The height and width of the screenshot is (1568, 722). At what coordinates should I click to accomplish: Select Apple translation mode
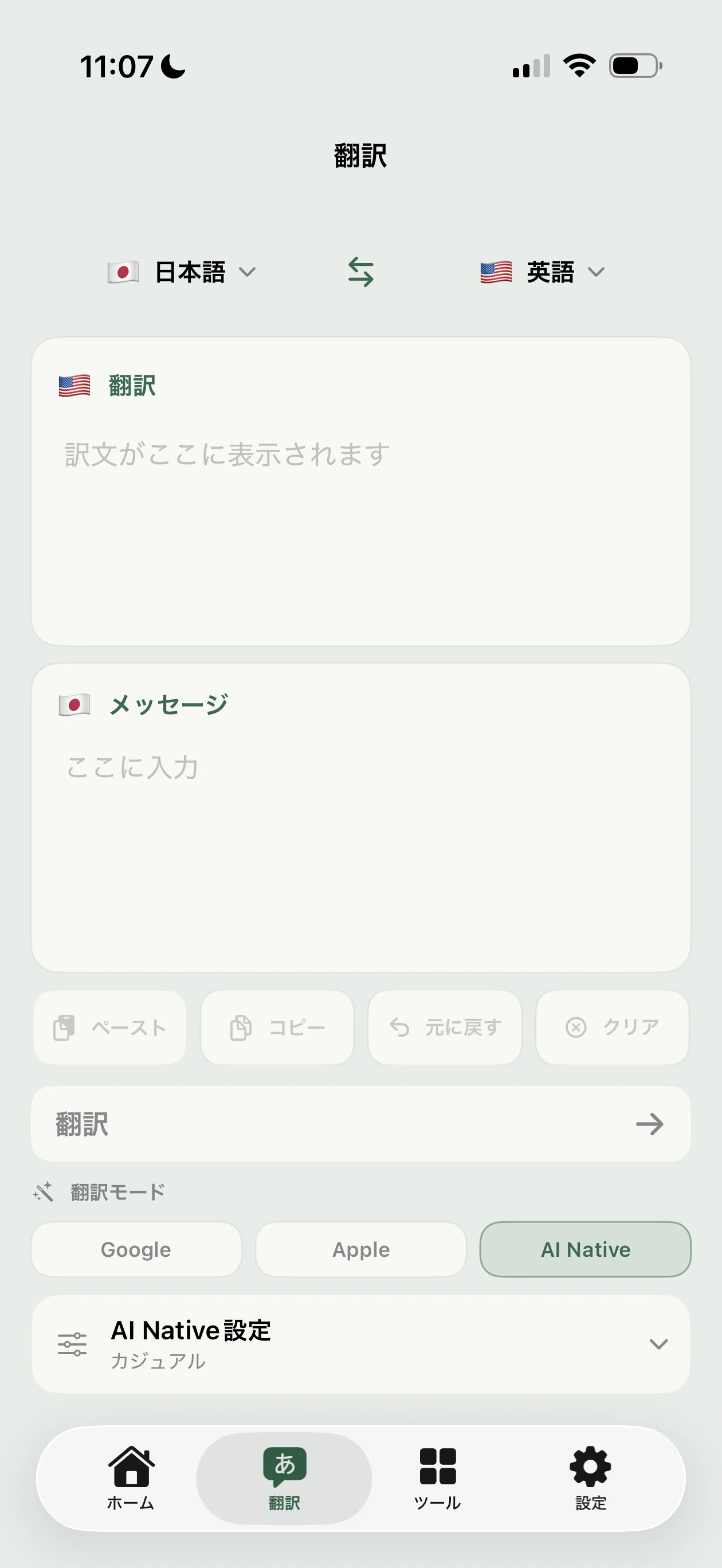click(361, 1249)
